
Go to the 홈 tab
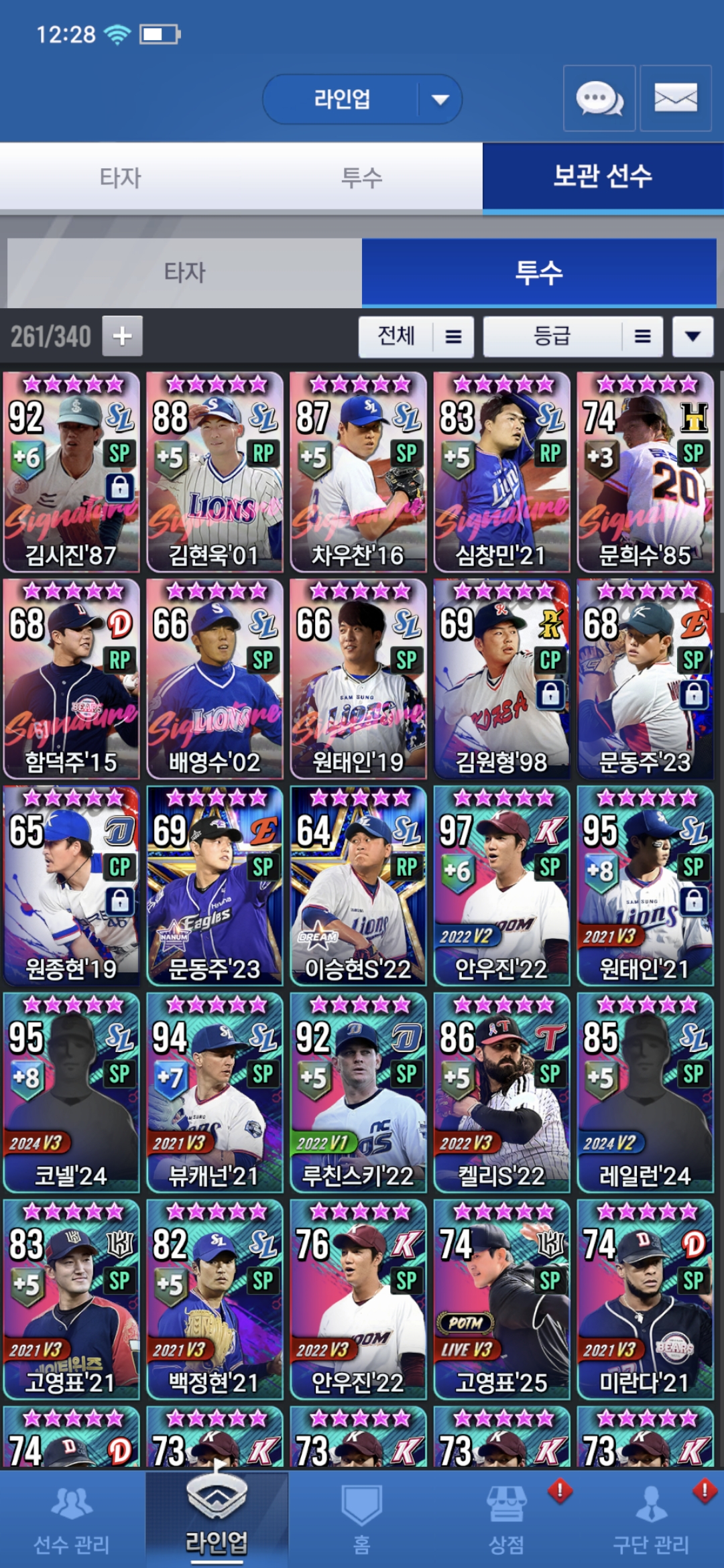click(x=361, y=1521)
